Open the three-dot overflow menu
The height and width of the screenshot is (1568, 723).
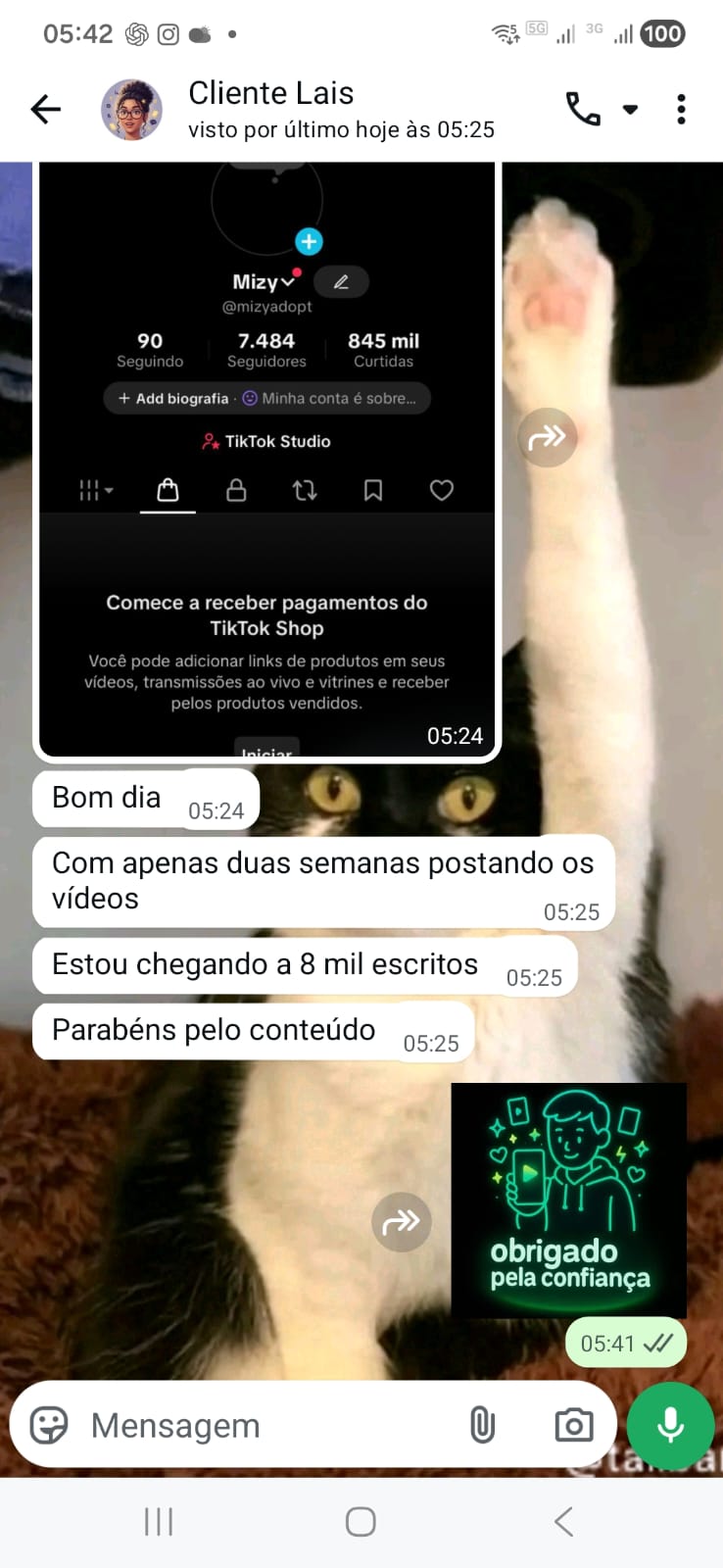tap(681, 109)
